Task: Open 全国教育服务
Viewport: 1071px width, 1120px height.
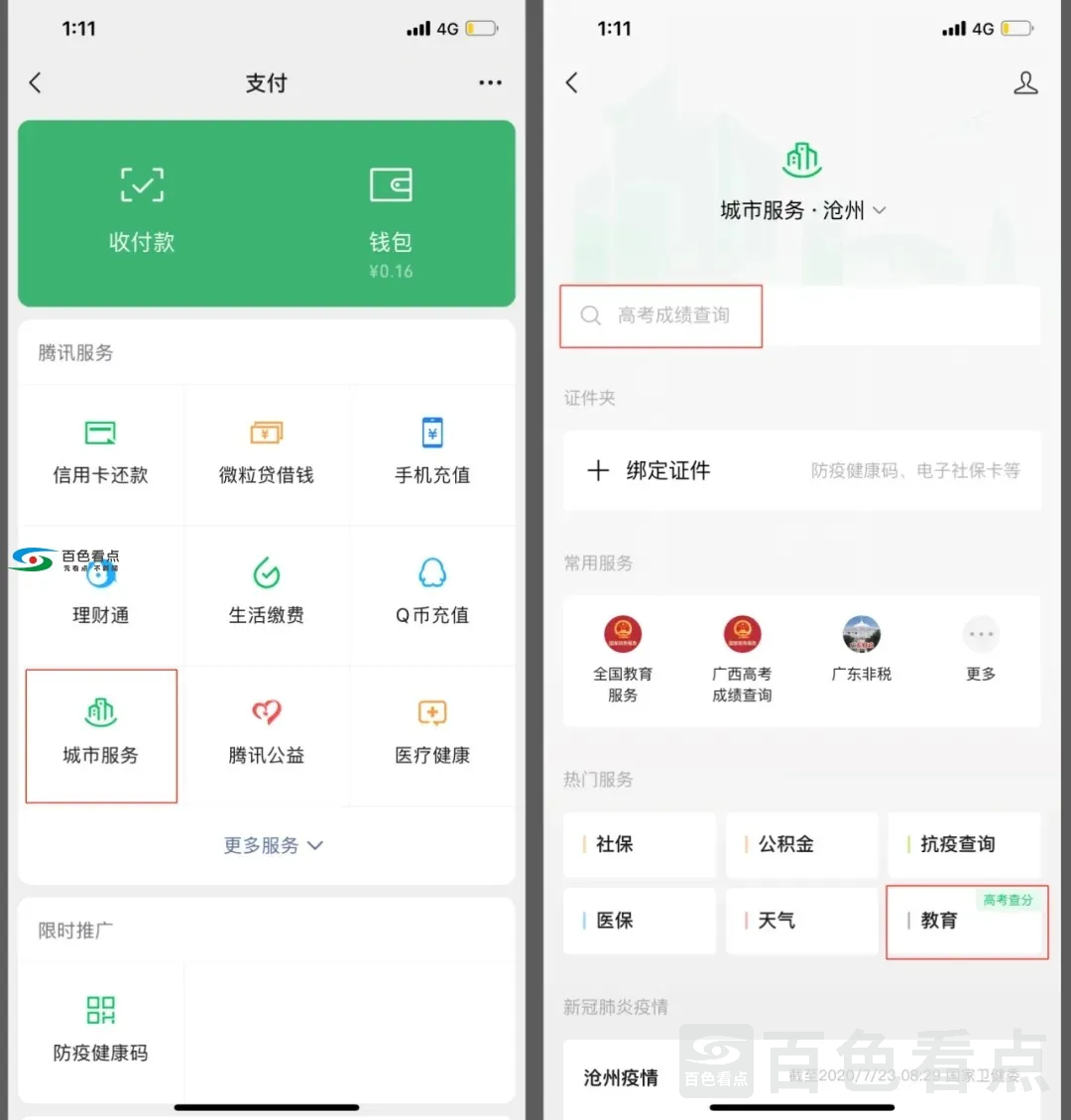Action: pos(623,658)
